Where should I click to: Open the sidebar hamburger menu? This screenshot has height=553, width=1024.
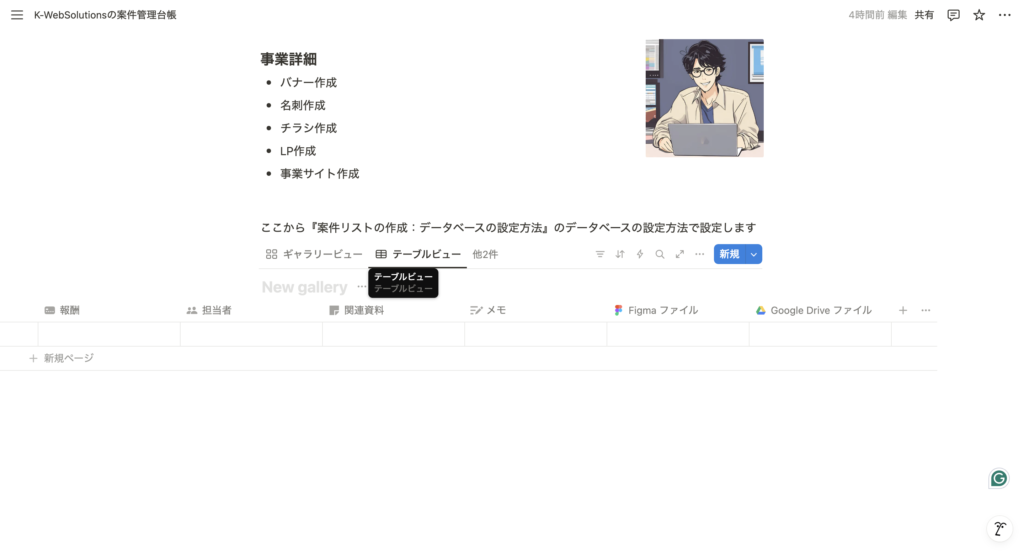[x=16, y=15]
